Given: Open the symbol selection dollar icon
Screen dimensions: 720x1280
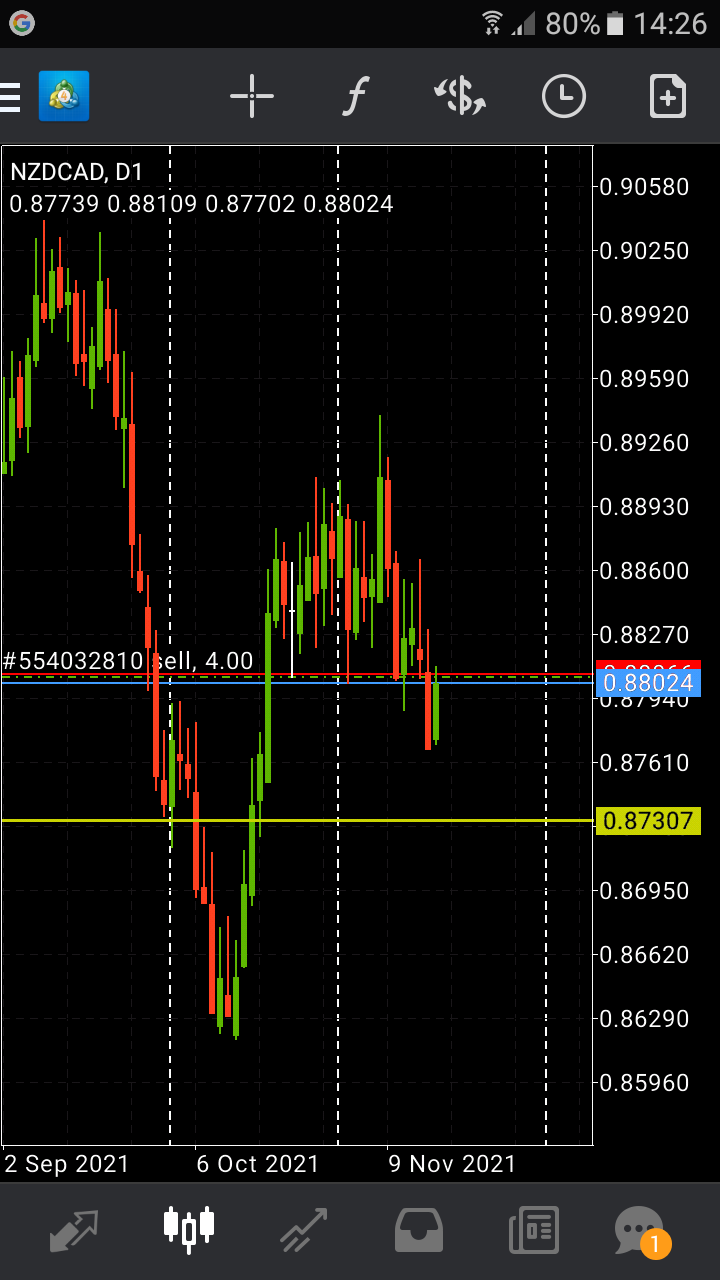Looking at the screenshot, I should [x=460, y=97].
